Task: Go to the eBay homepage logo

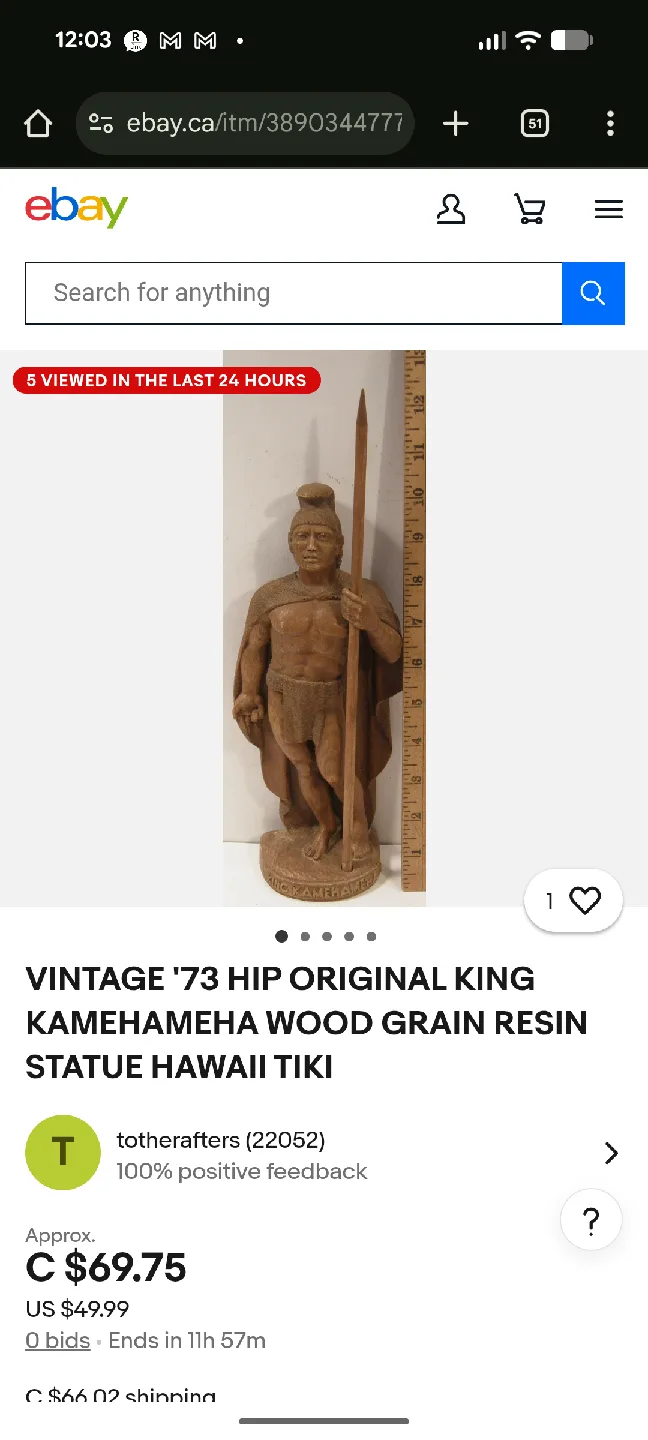Action: tap(77, 208)
